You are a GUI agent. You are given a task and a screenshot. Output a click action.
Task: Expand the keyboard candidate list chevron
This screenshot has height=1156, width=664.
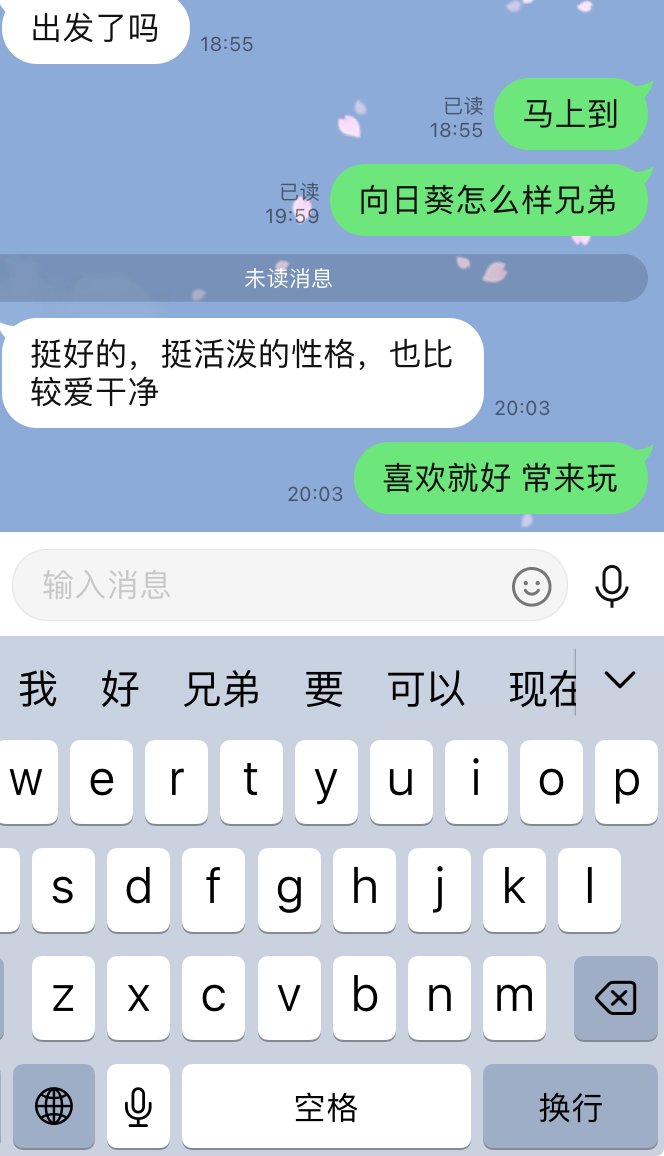620,681
